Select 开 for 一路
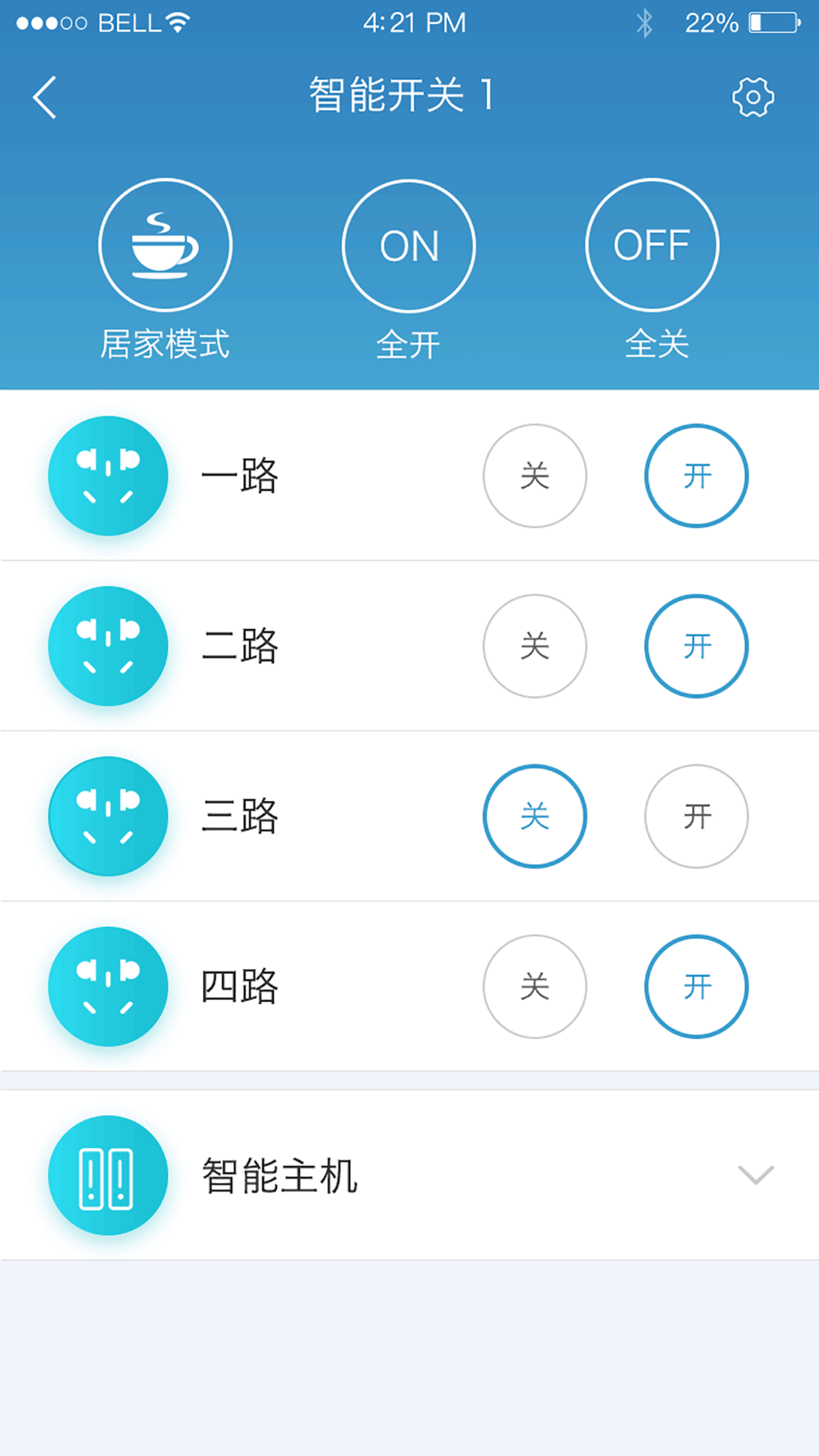 coord(696,476)
